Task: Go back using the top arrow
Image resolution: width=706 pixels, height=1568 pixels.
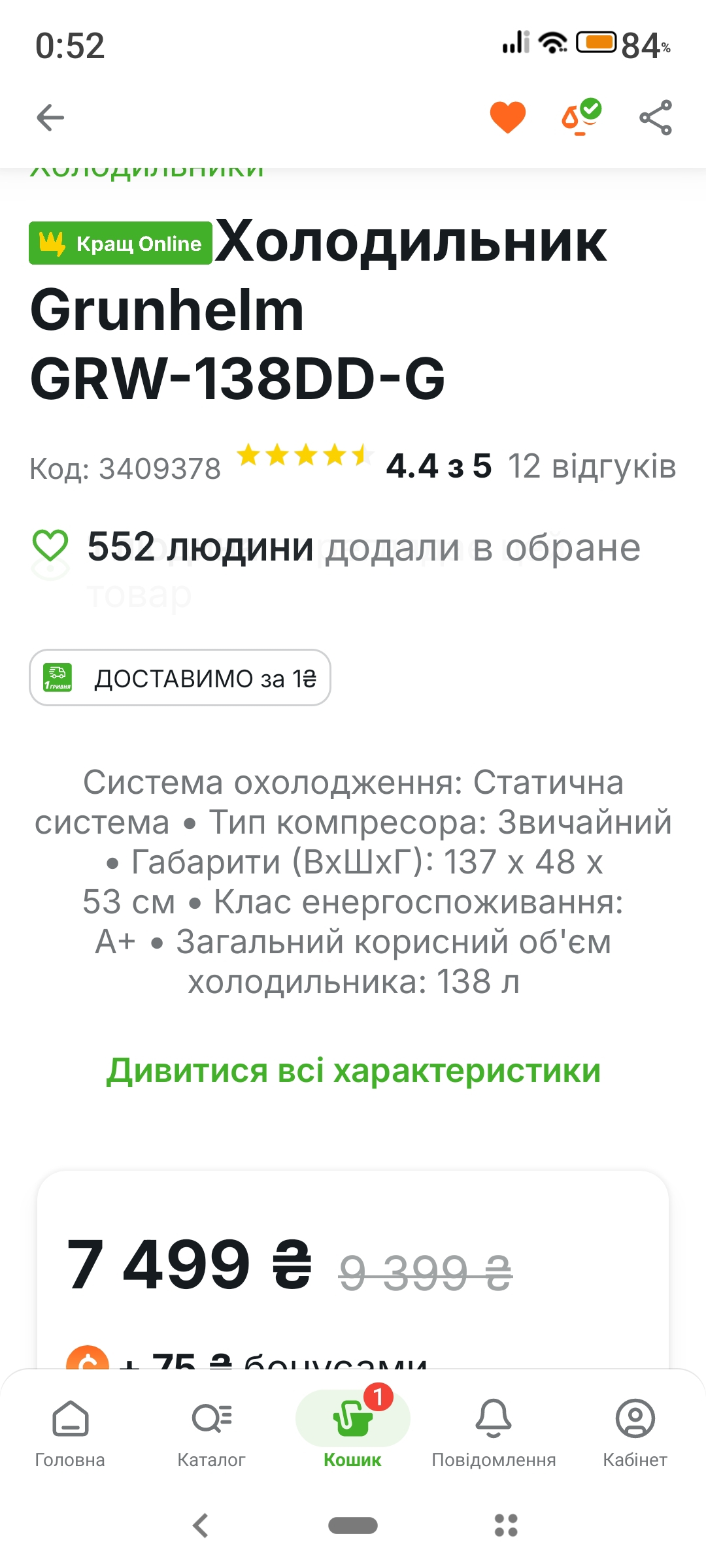Action: tap(50, 118)
